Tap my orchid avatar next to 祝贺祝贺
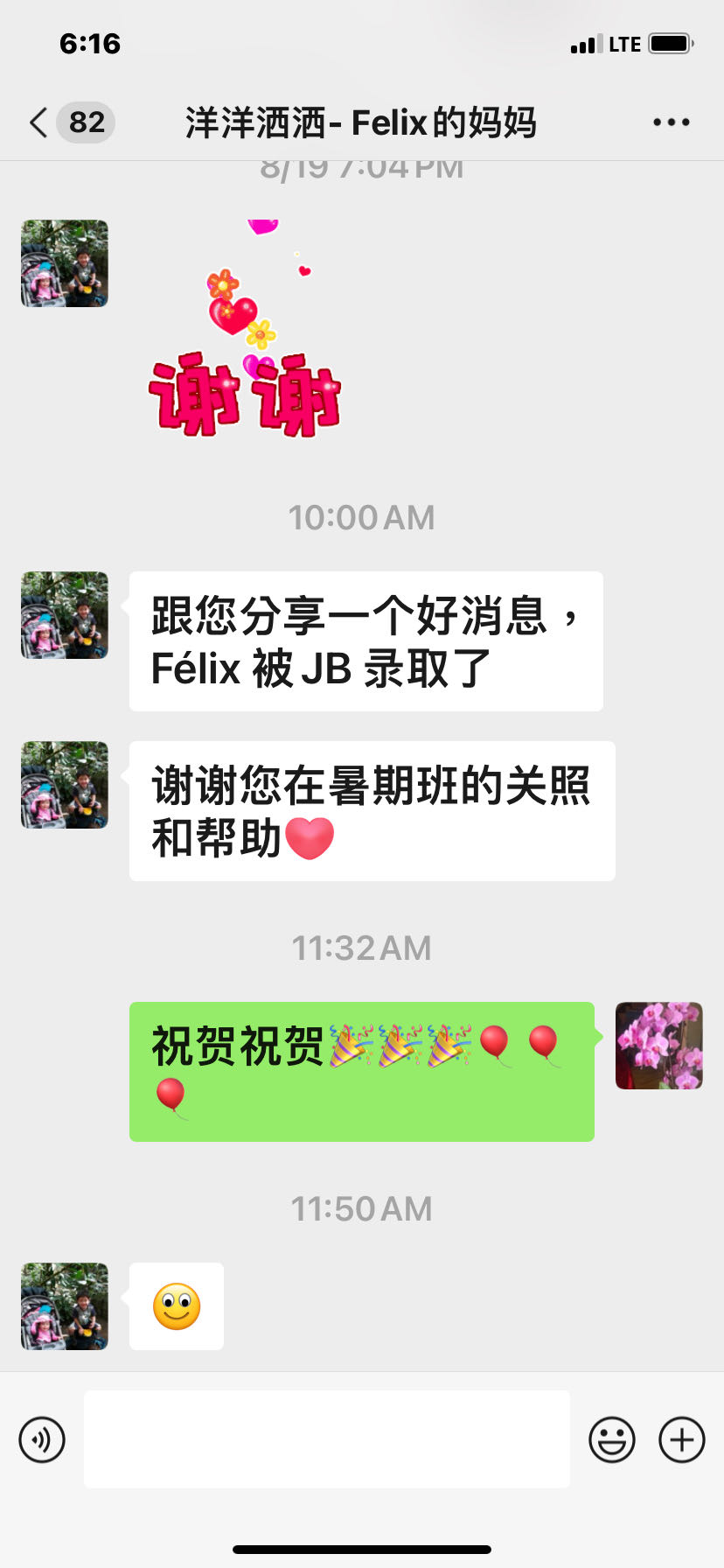 click(x=658, y=1046)
